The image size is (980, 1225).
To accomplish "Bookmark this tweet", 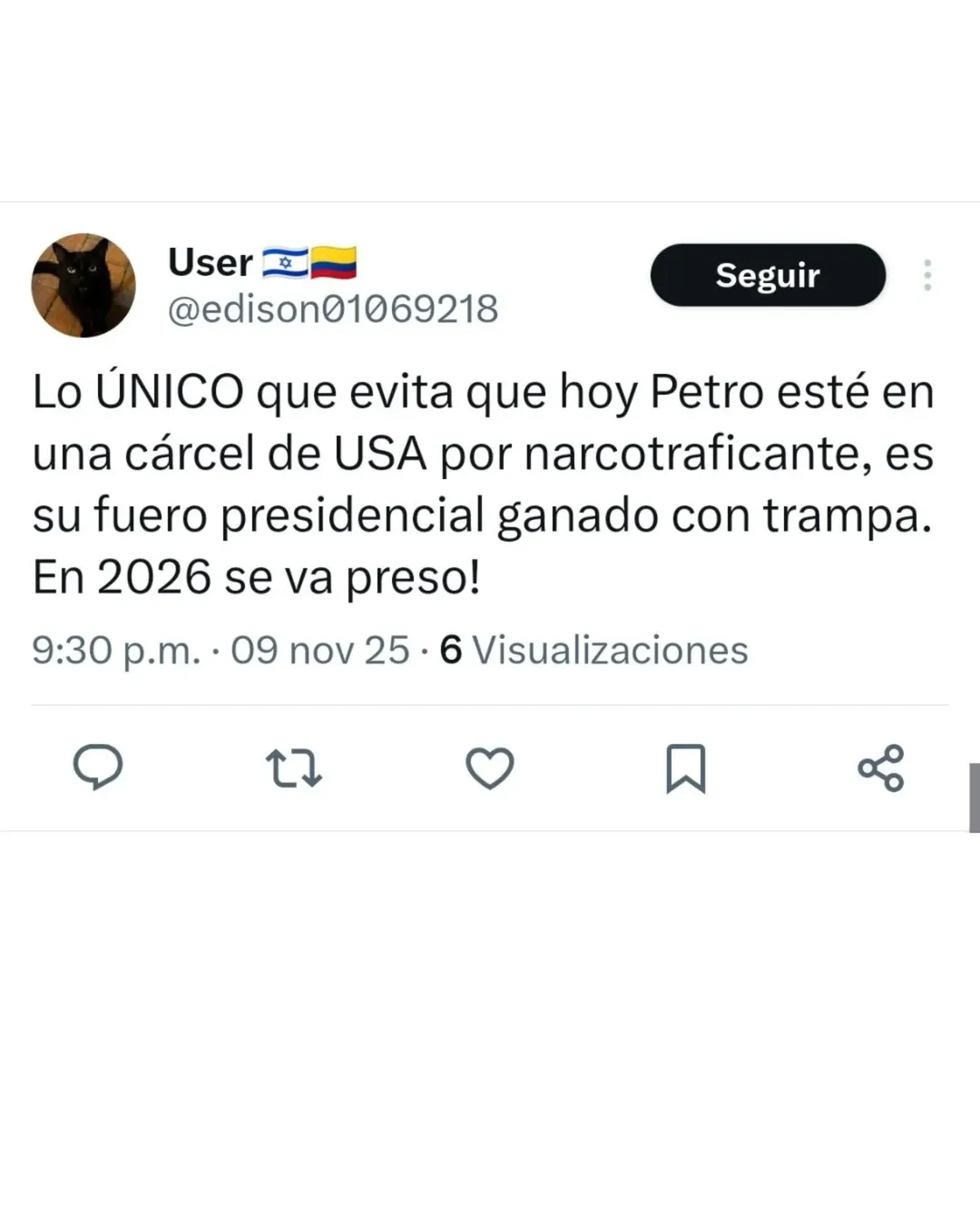I will [x=685, y=768].
